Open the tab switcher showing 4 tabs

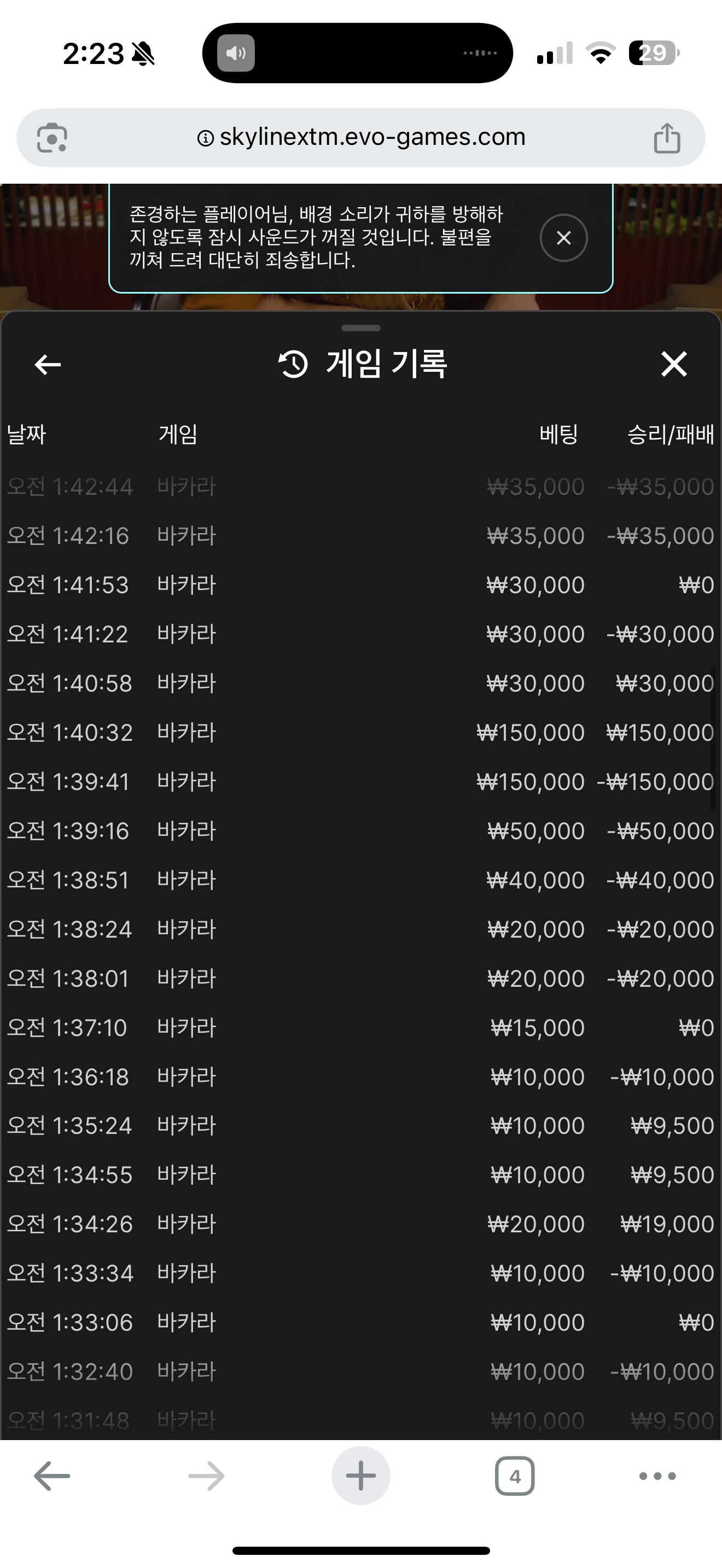(514, 1476)
